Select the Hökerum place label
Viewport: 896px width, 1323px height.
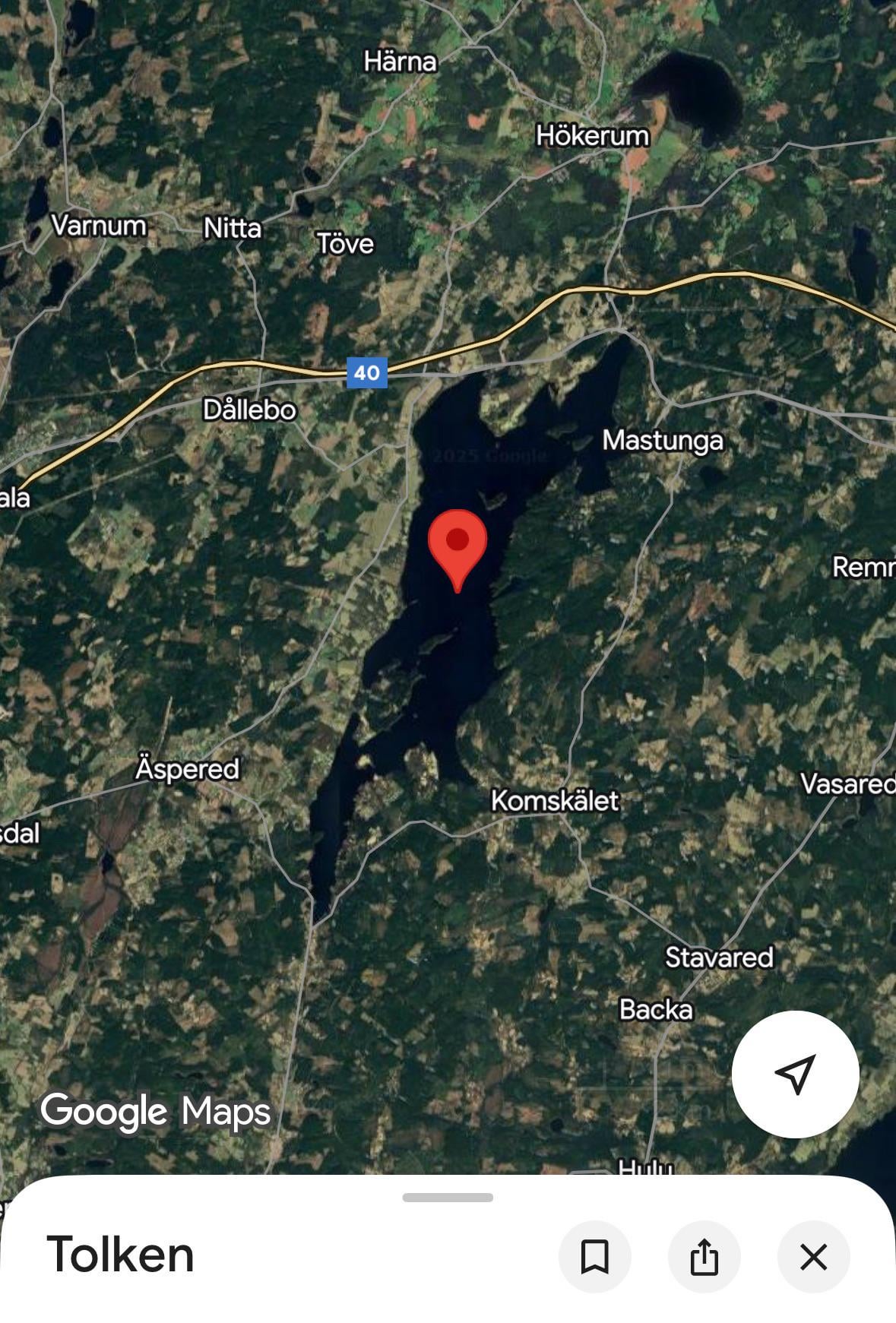[593, 136]
